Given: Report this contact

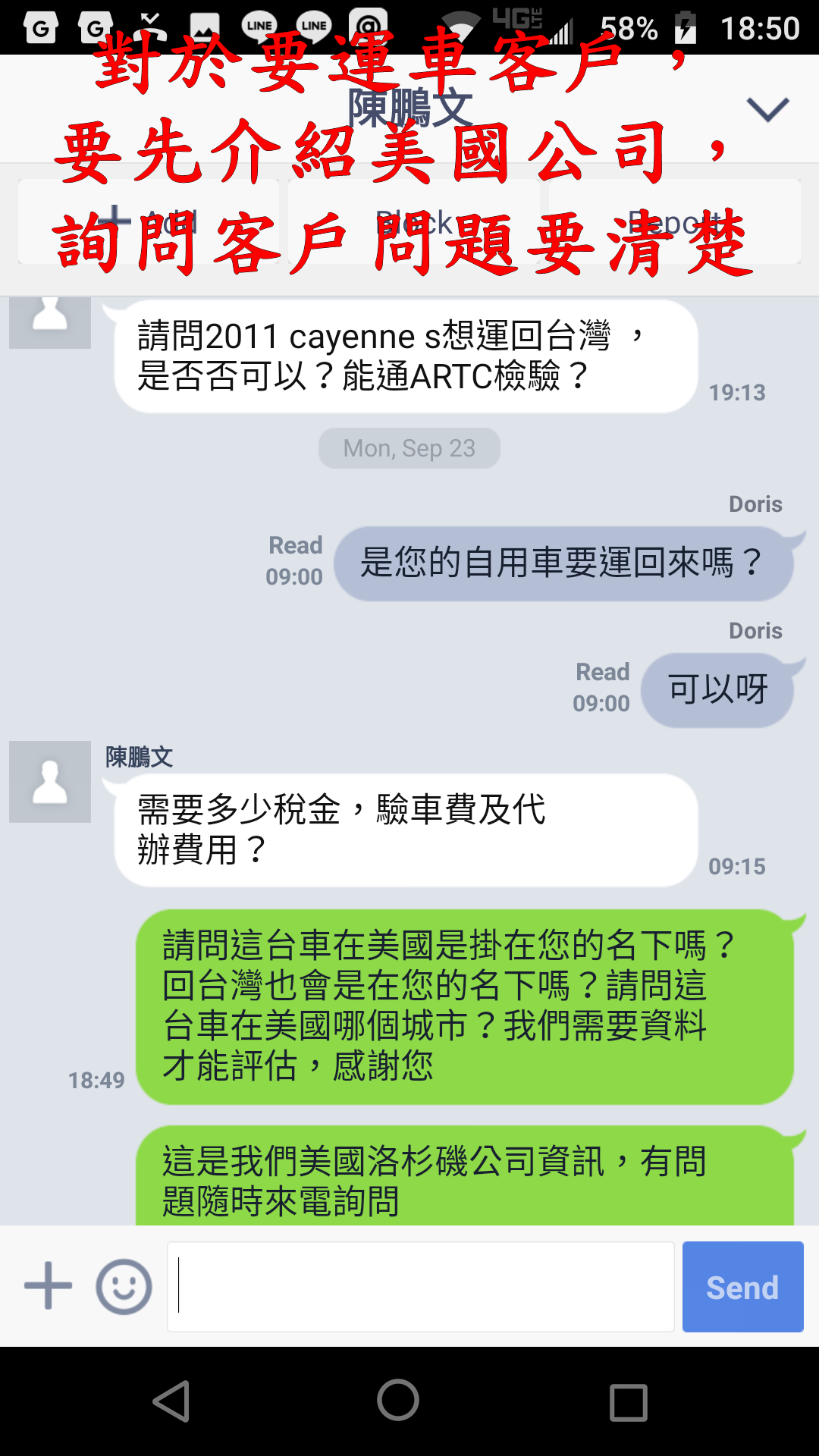Looking at the screenshot, I should point(674,222).
